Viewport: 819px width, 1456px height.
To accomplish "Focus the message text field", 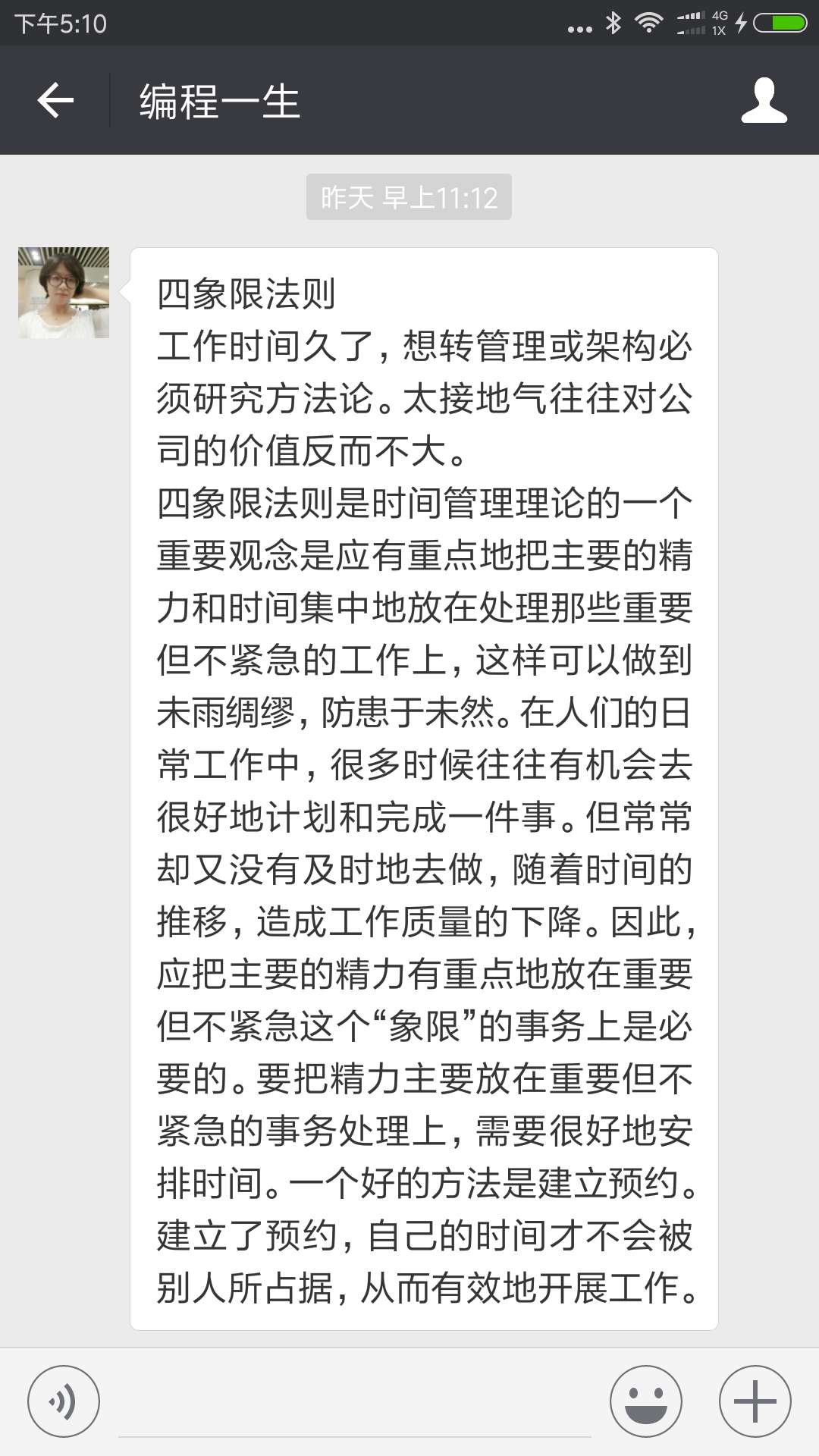I will click(355, 1403).
